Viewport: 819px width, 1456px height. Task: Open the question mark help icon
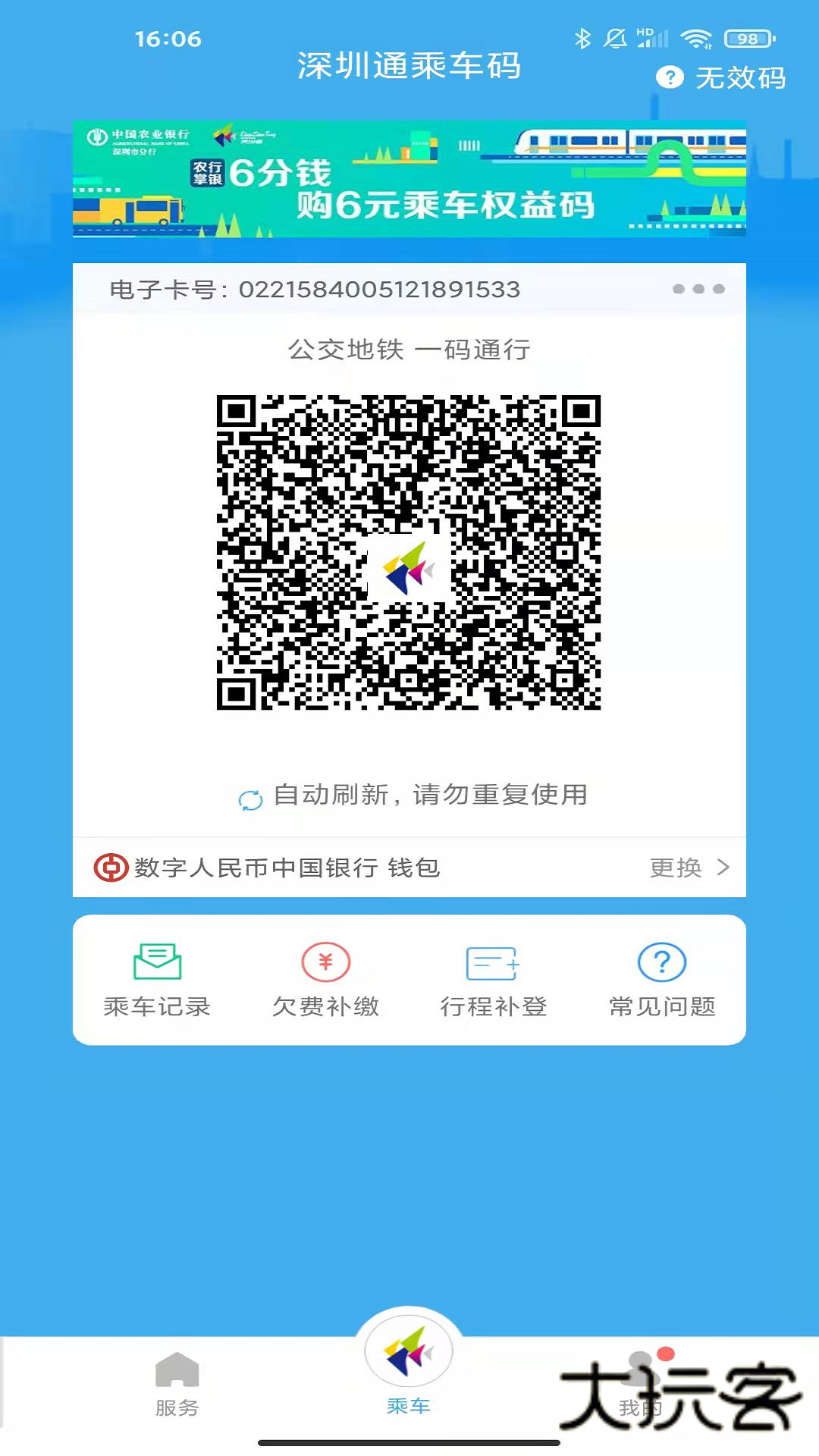[x=670, y=76]
